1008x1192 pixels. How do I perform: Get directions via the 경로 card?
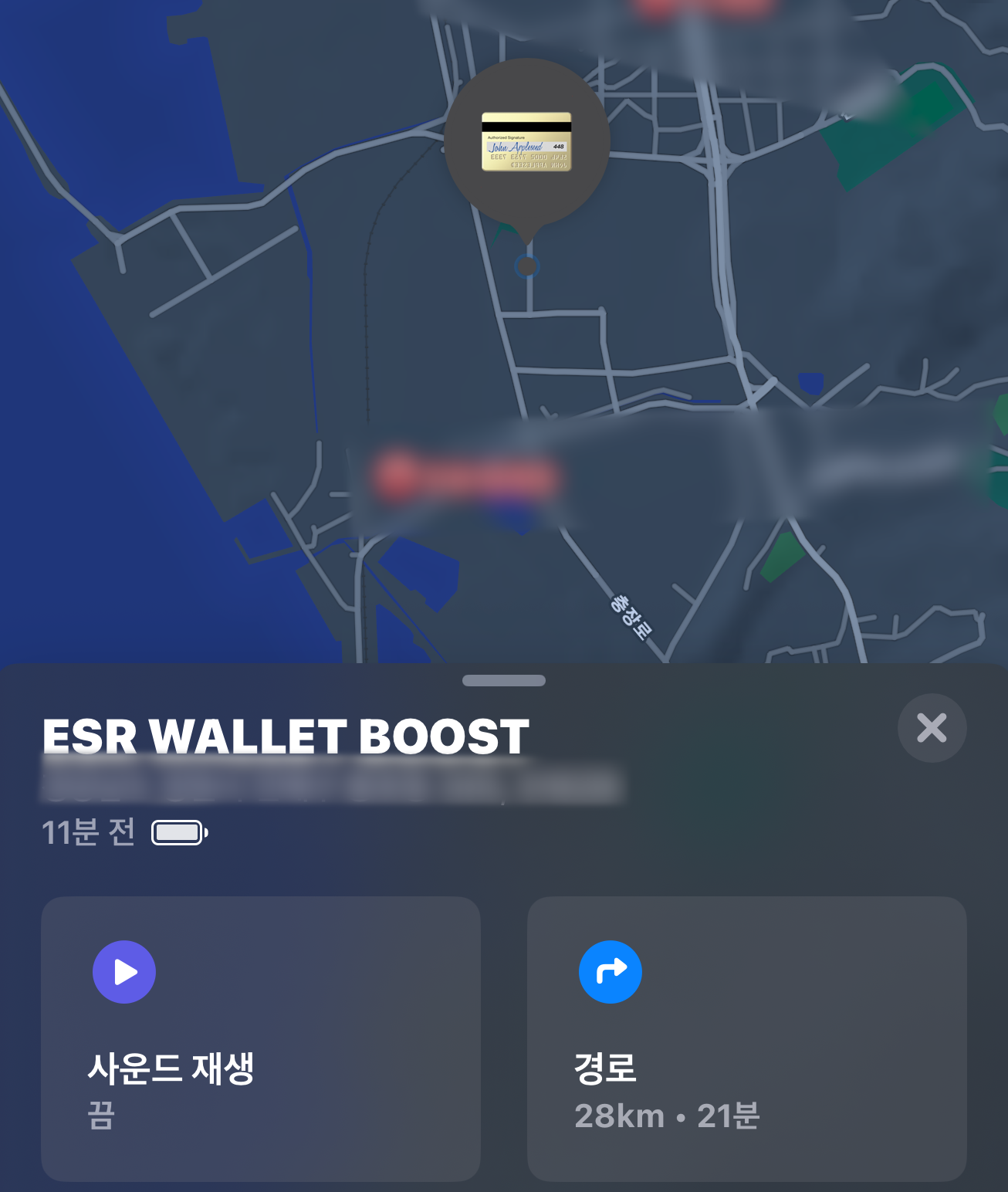click(x=746, y=1038)
